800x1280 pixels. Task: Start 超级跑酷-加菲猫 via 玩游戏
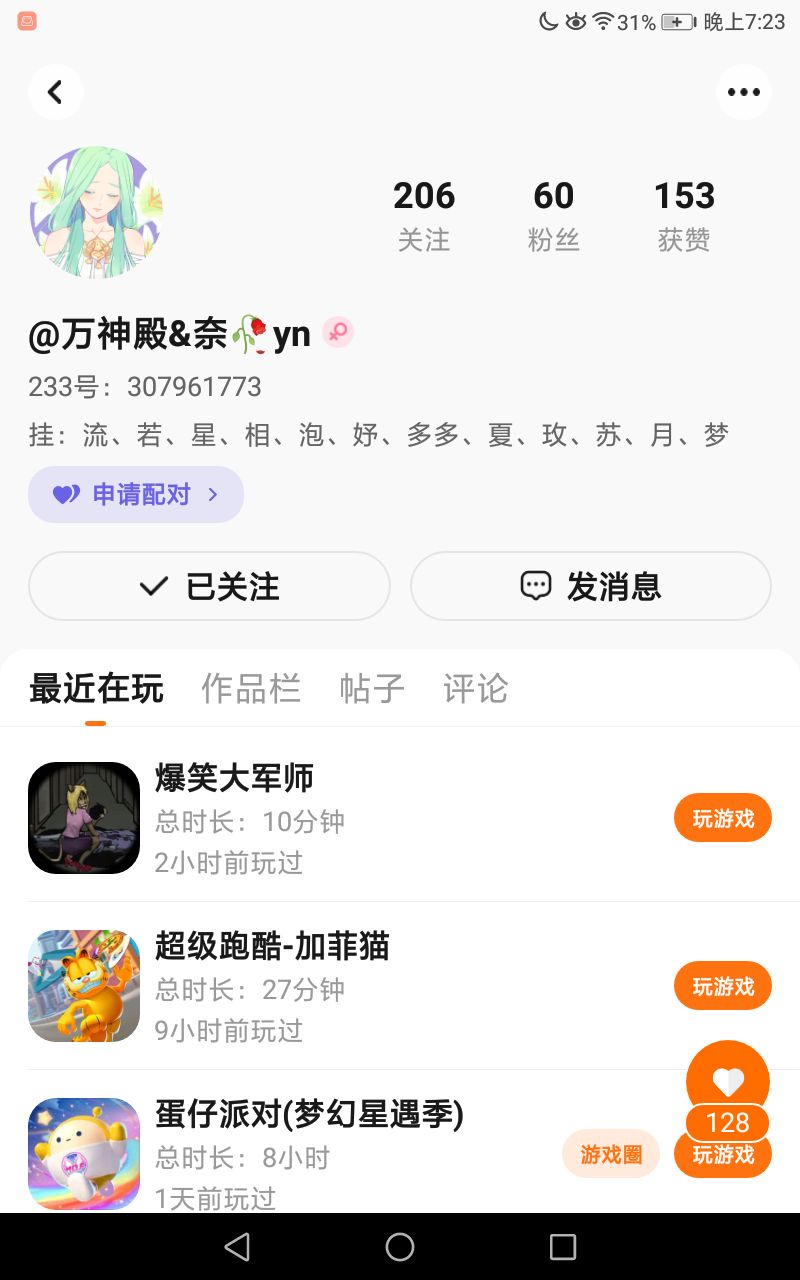[723, 986]
